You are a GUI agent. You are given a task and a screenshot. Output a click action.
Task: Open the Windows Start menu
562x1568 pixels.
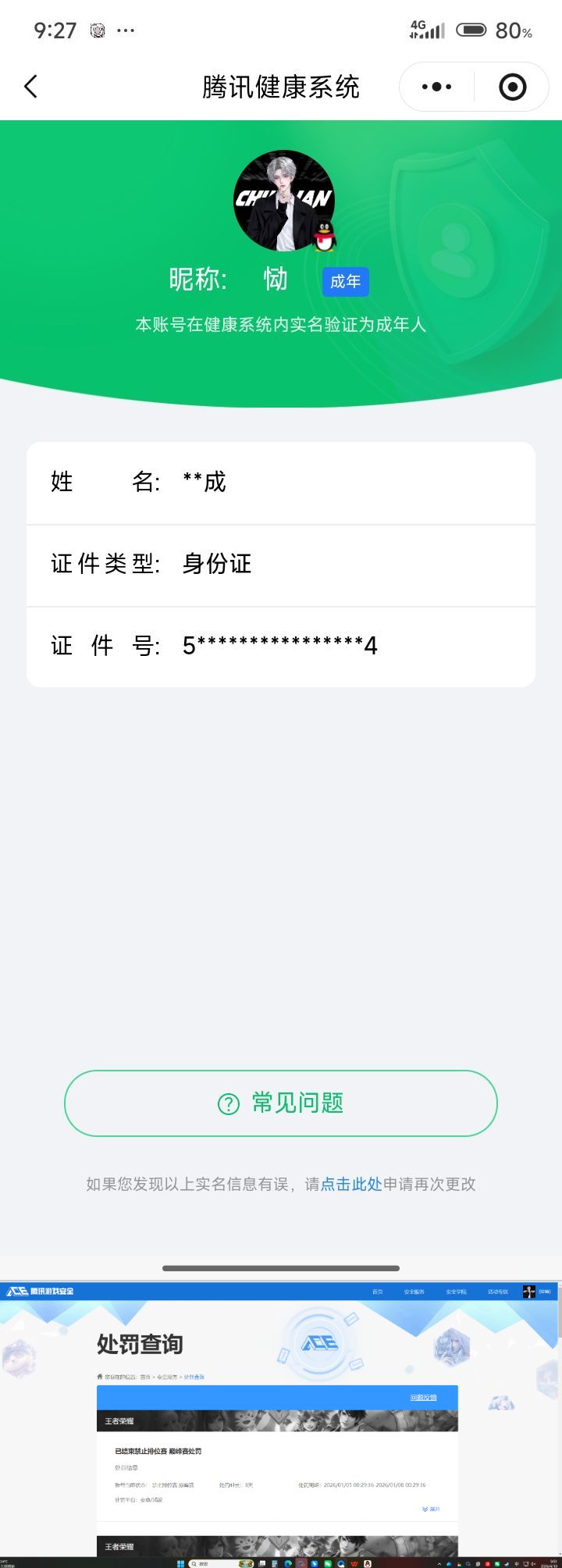180,1563
